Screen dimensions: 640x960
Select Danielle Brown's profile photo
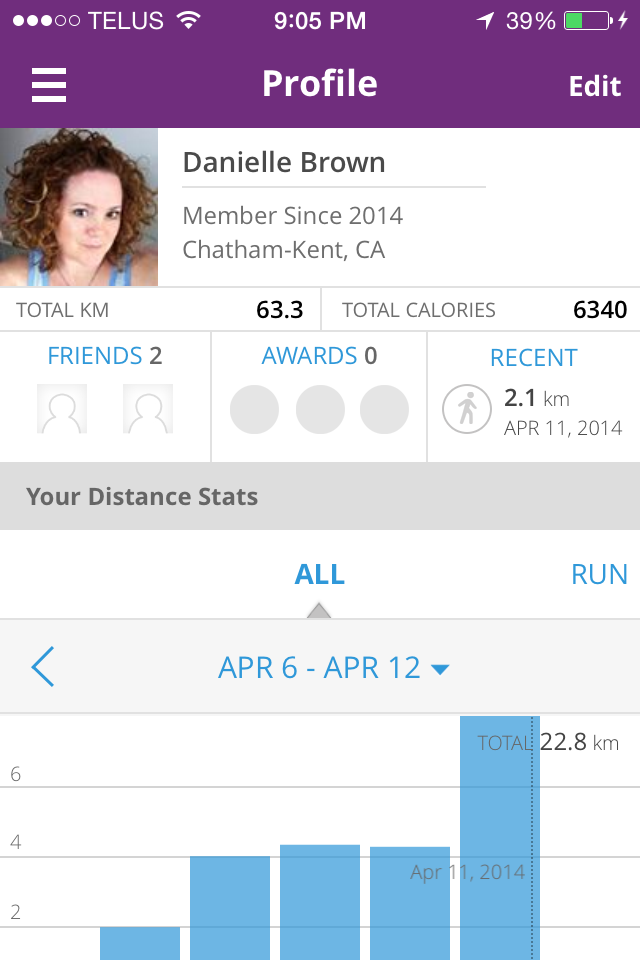(79, 207)
